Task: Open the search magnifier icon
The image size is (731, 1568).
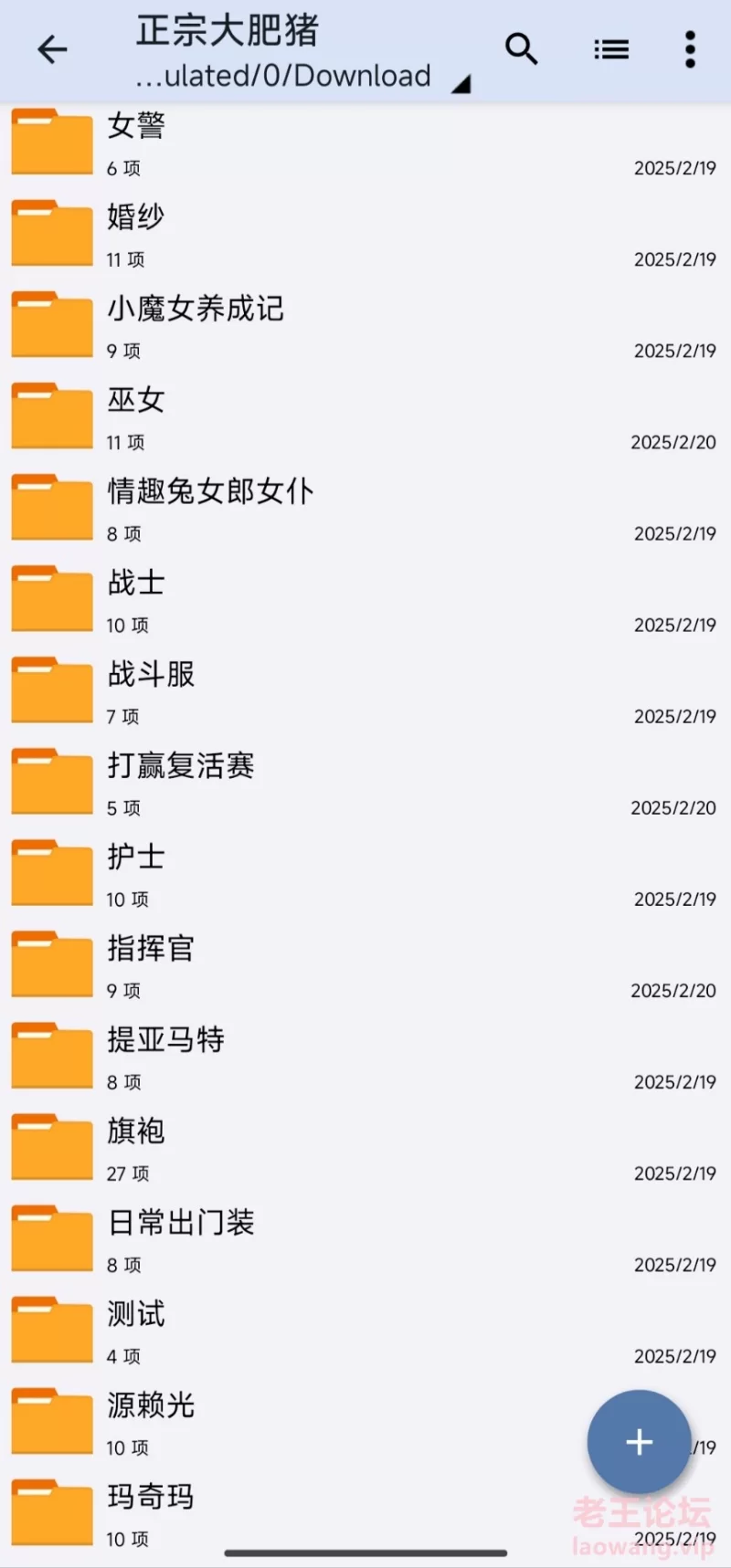Action: tap(522, 49)
